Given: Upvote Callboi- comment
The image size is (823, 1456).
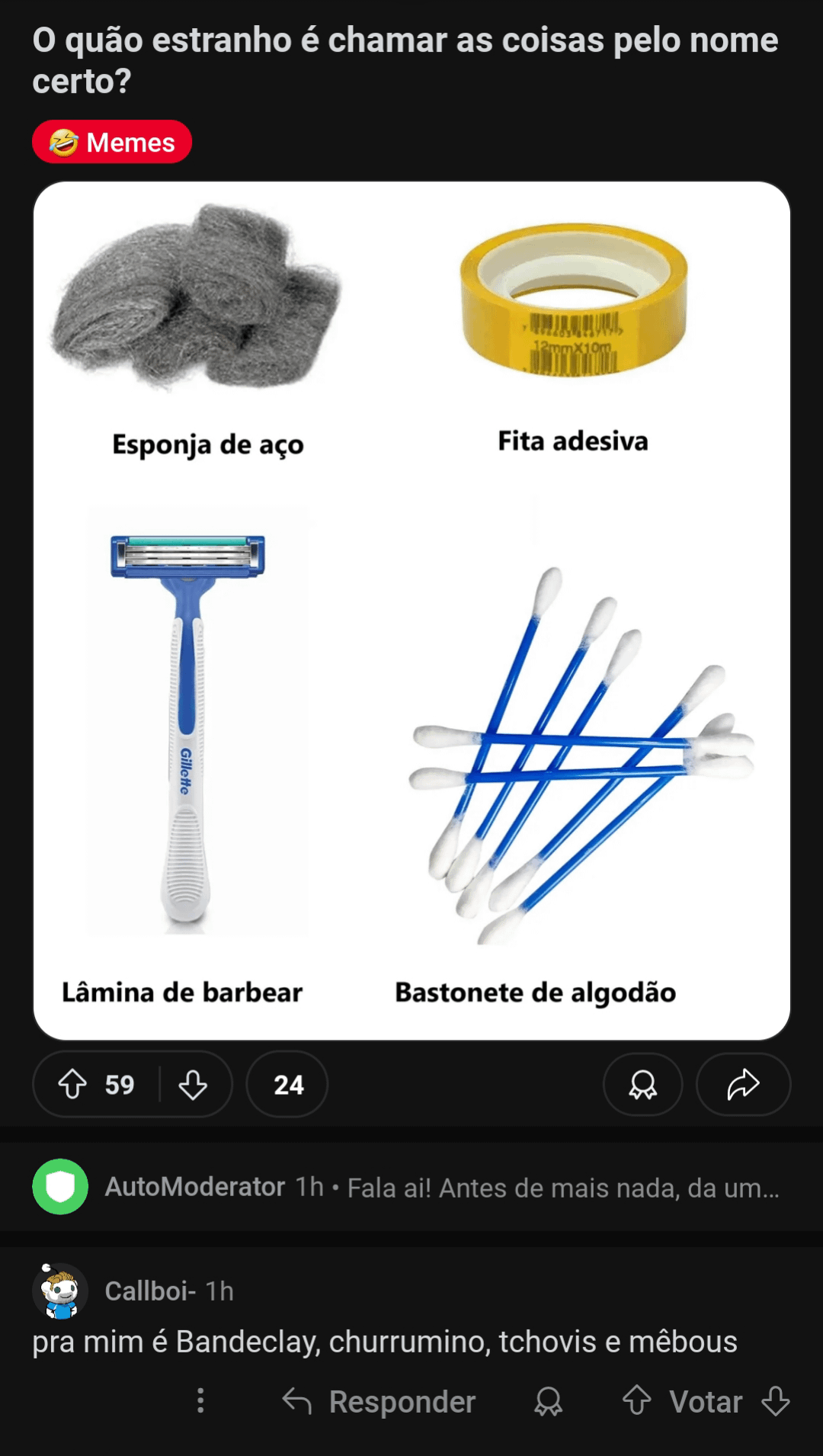Looking at the screenshot, I should (637, 1400).
